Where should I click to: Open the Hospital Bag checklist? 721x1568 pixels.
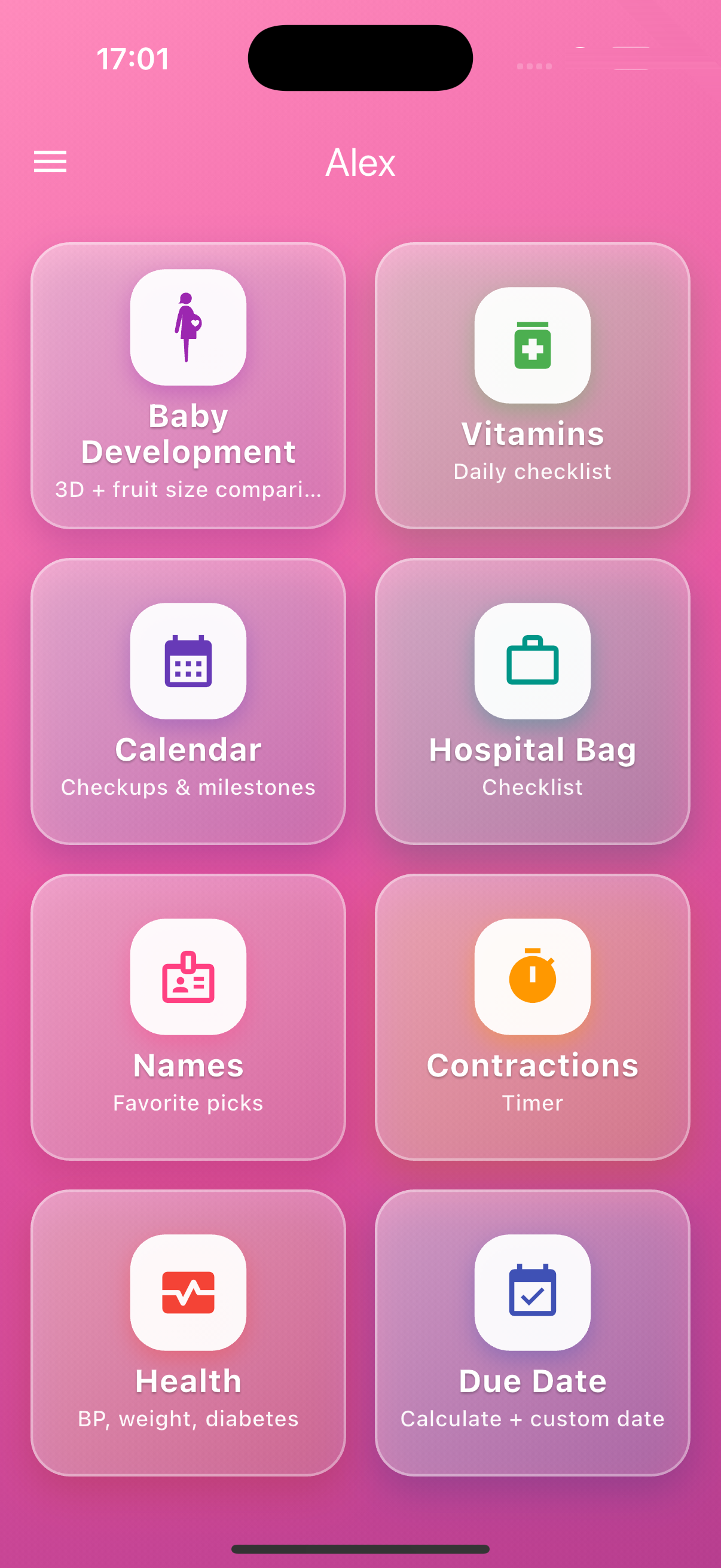pyautogui.click(x=533, y=701)
